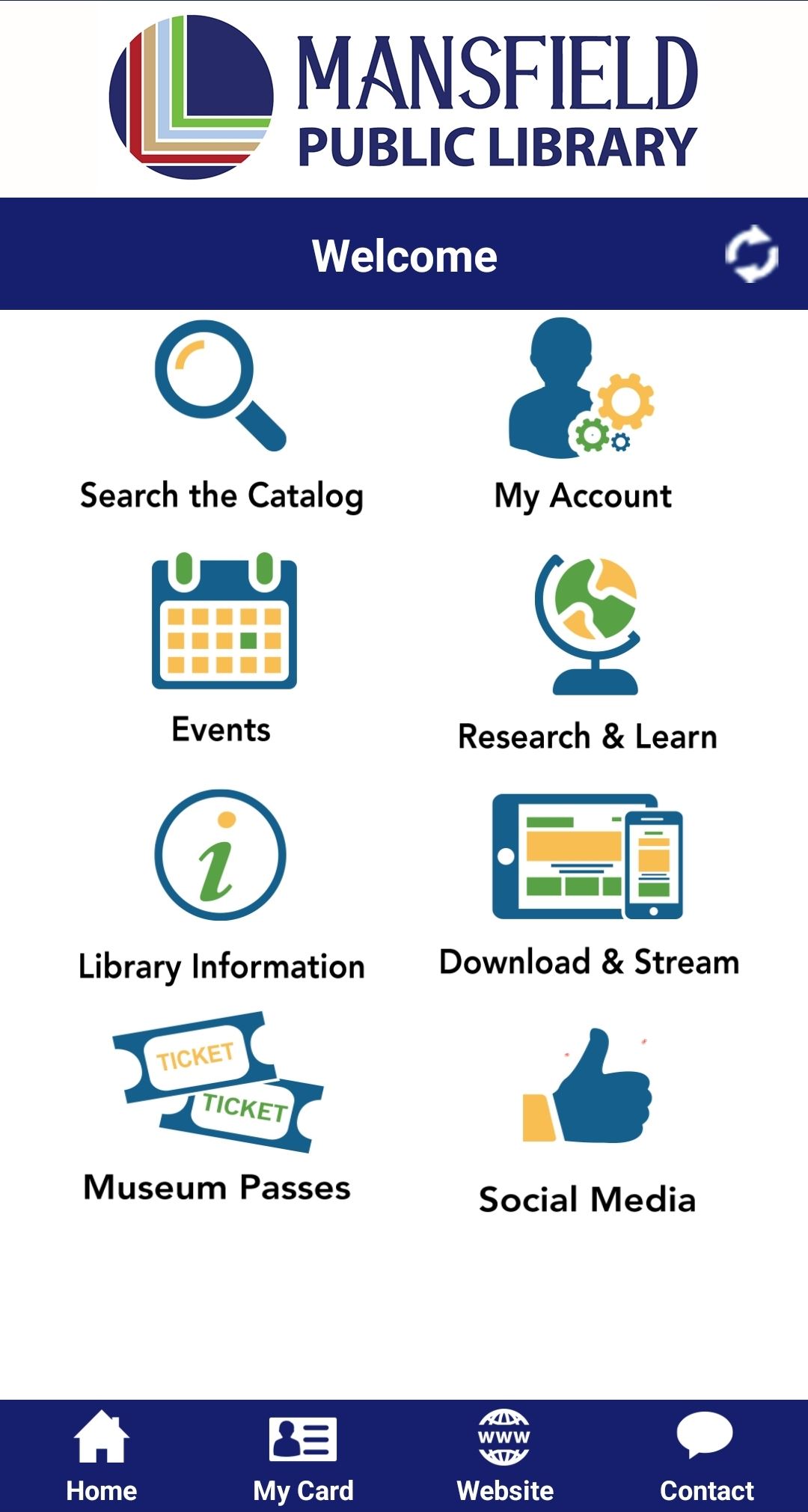The width and height of the screenshot is (808, 1512).
Task: Open Museum Passes
Action: [218, 1108]
